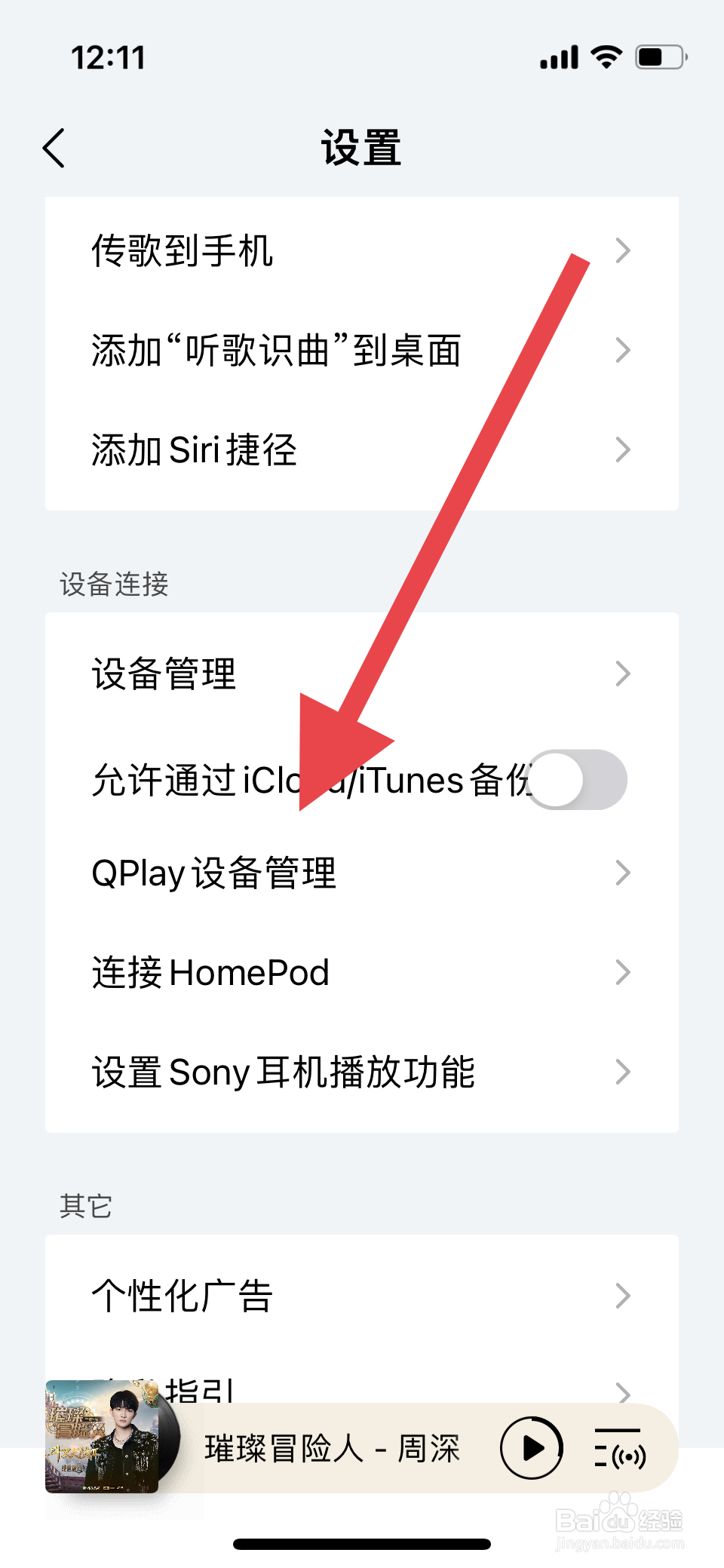Screen dimensions: 724x1568
Task: Expand 个性化广告 settings chevron
Action: click(x=622, y=1294)
